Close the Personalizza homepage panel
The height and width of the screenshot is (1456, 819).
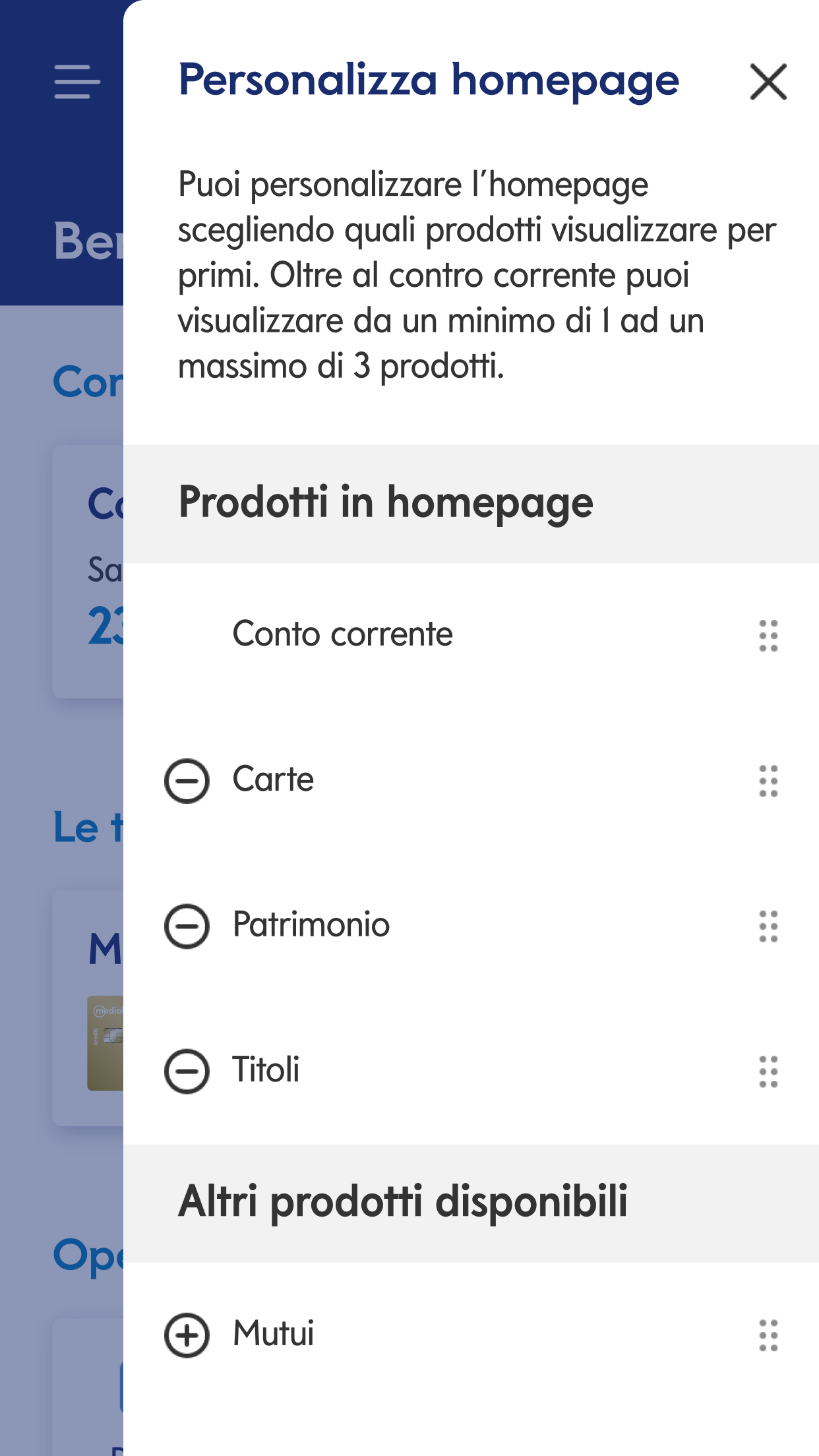[768, 82]
